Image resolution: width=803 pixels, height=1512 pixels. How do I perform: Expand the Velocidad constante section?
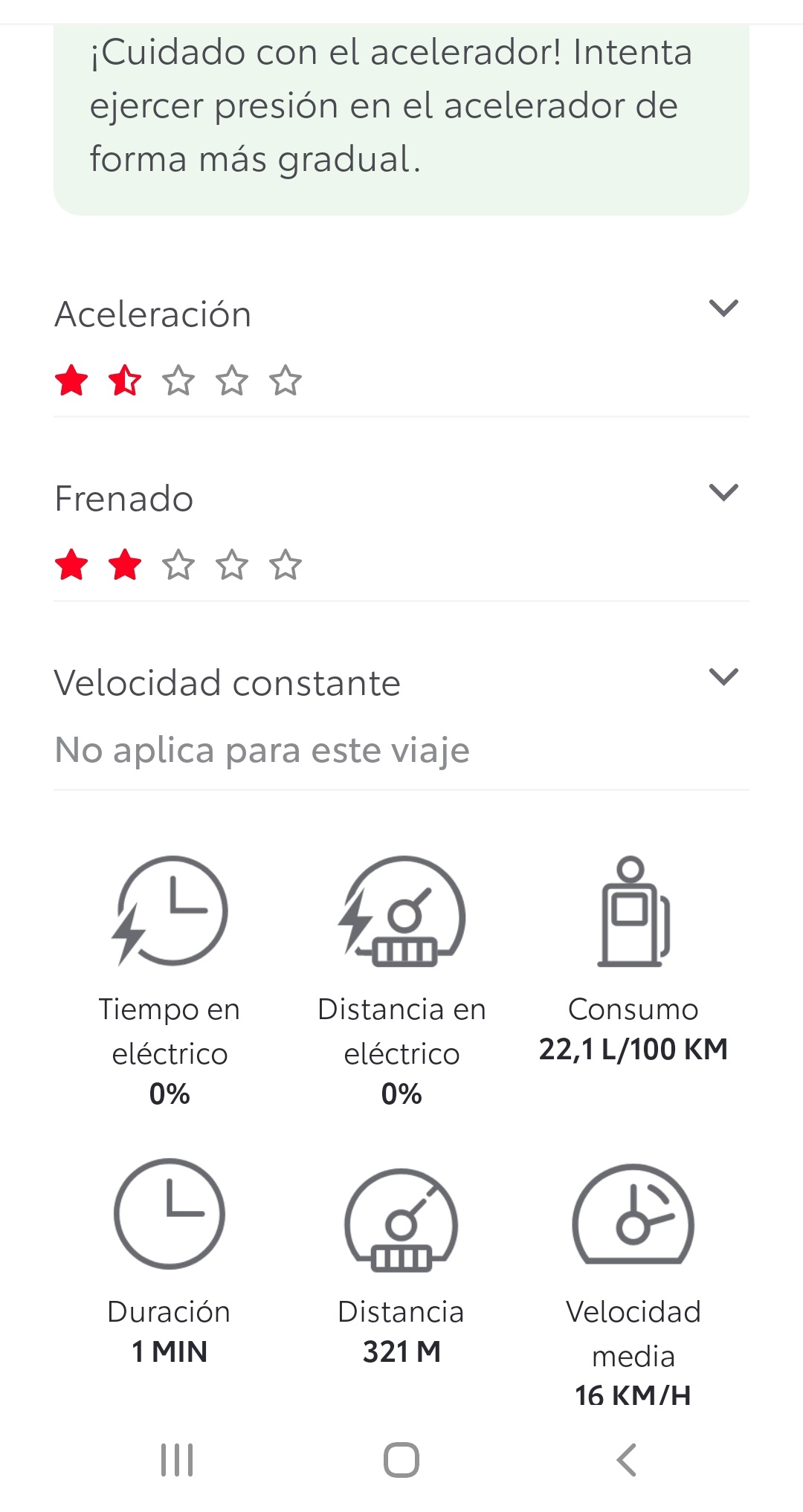723,677
